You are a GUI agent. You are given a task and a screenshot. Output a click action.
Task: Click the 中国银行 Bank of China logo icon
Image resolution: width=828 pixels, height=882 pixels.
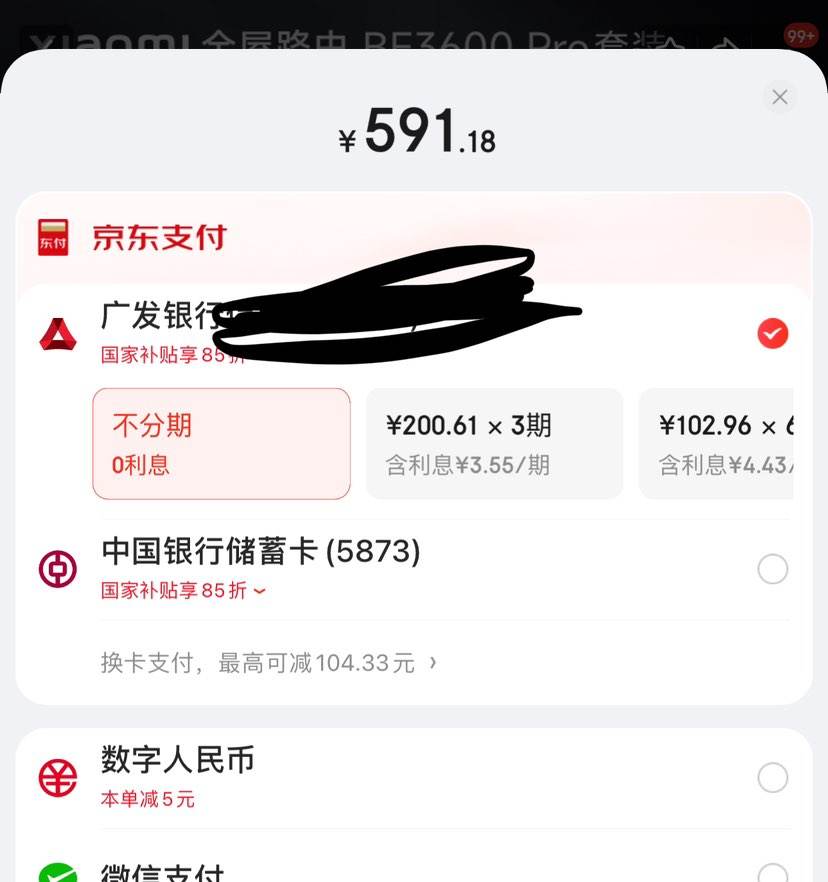tap(57, 569)
